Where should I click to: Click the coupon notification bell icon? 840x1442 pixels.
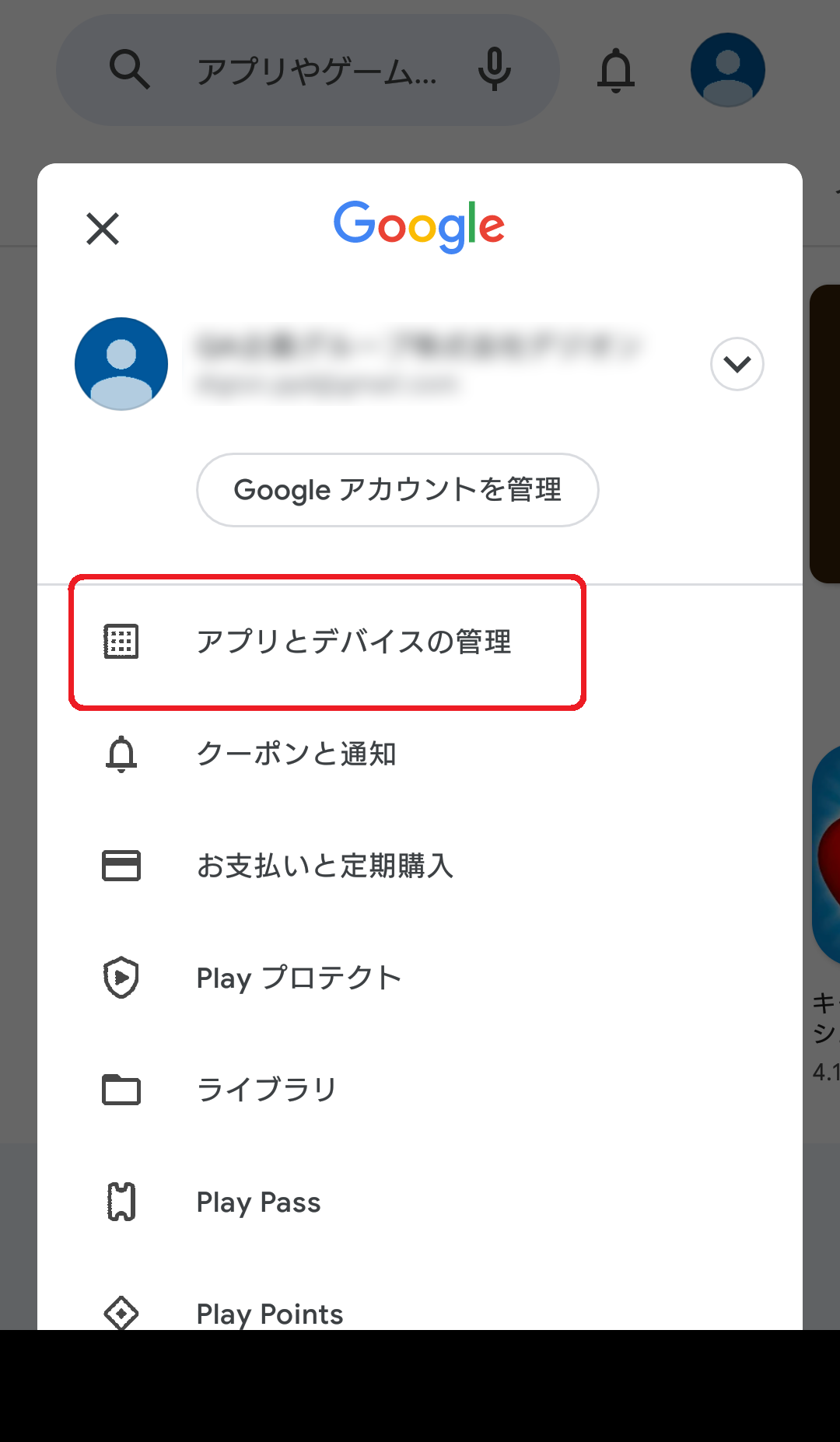(121, 753)
